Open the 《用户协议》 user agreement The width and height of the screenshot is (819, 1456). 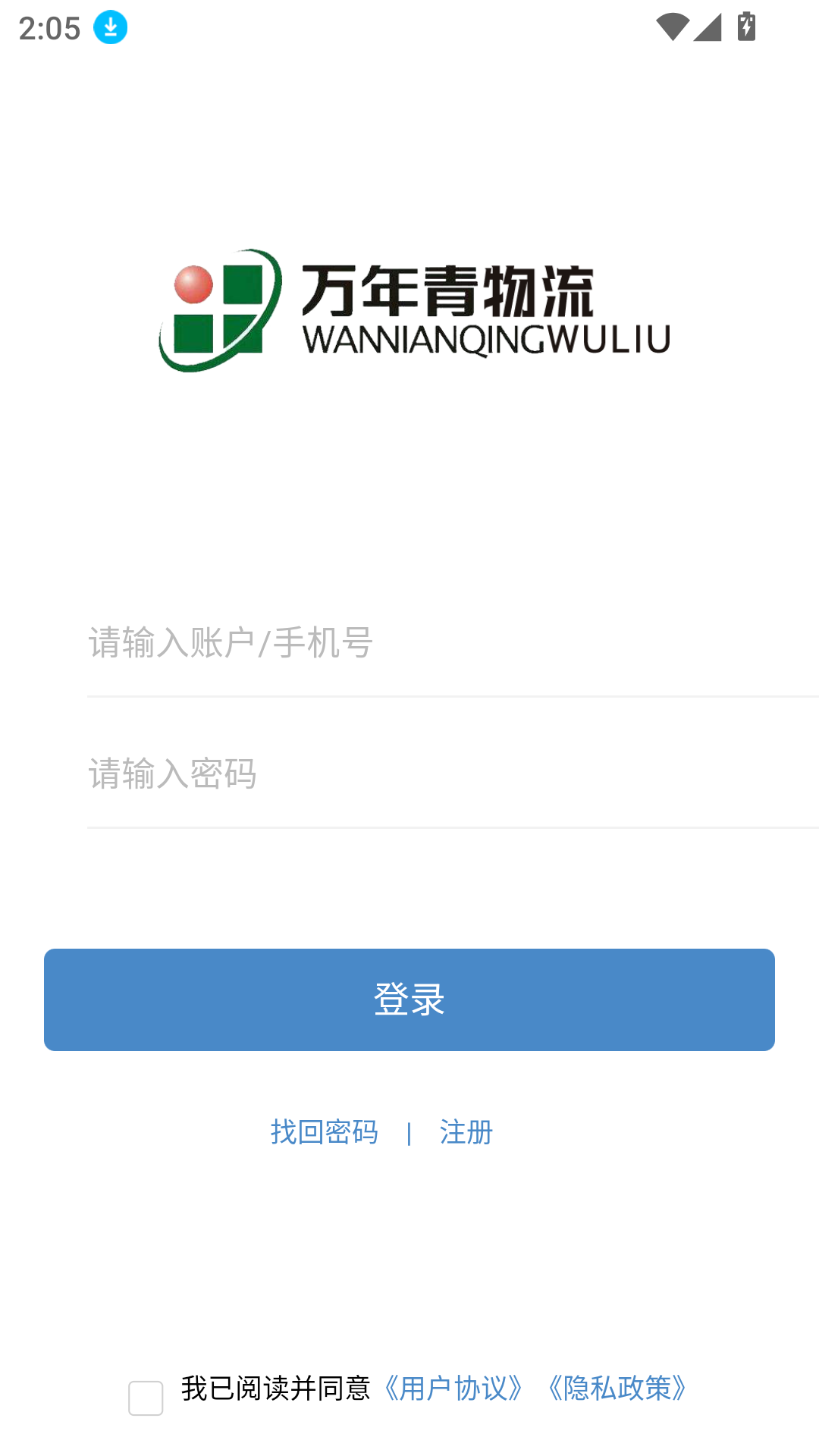[453, 1389]
